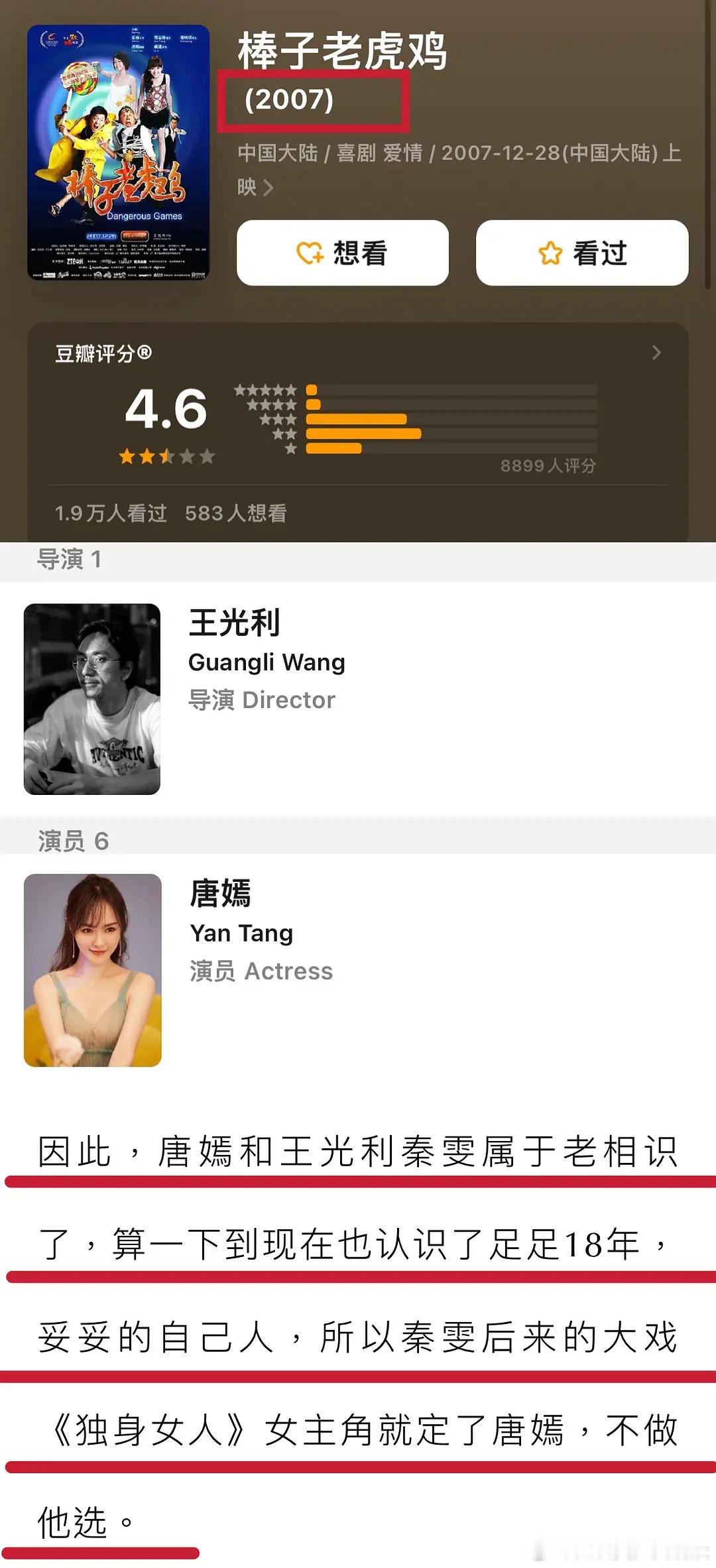Open actress 唐嫣 profile photo

pyautogui.click(x=91, y=968)
